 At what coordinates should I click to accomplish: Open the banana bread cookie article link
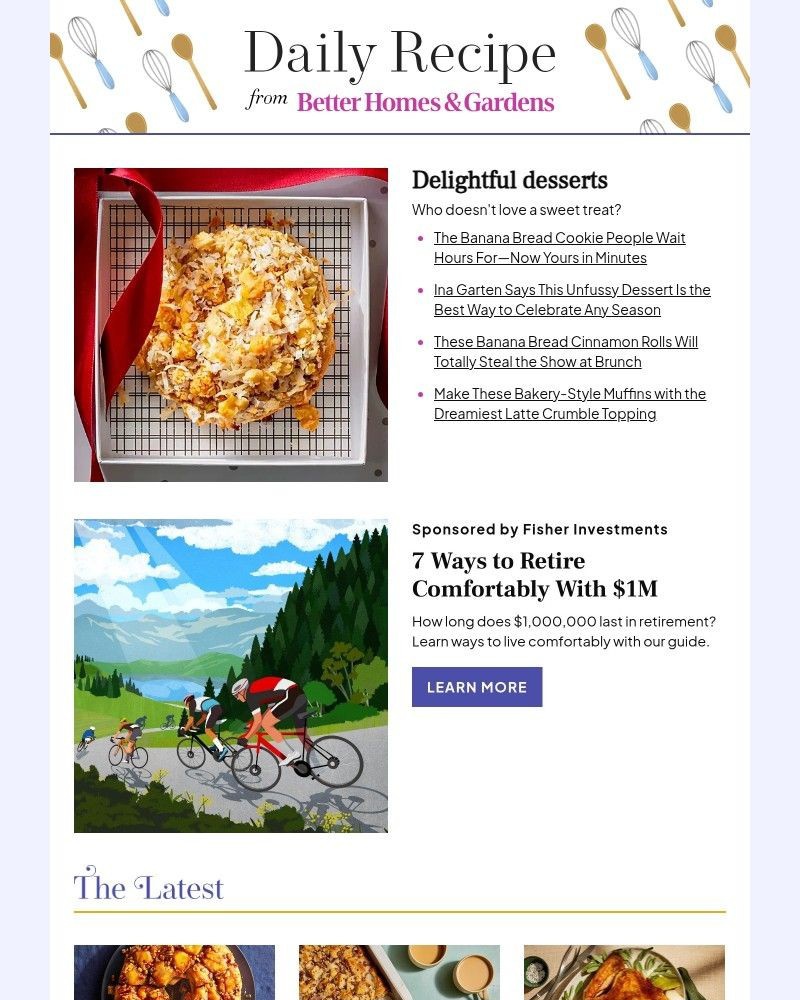tap(559, 247)
